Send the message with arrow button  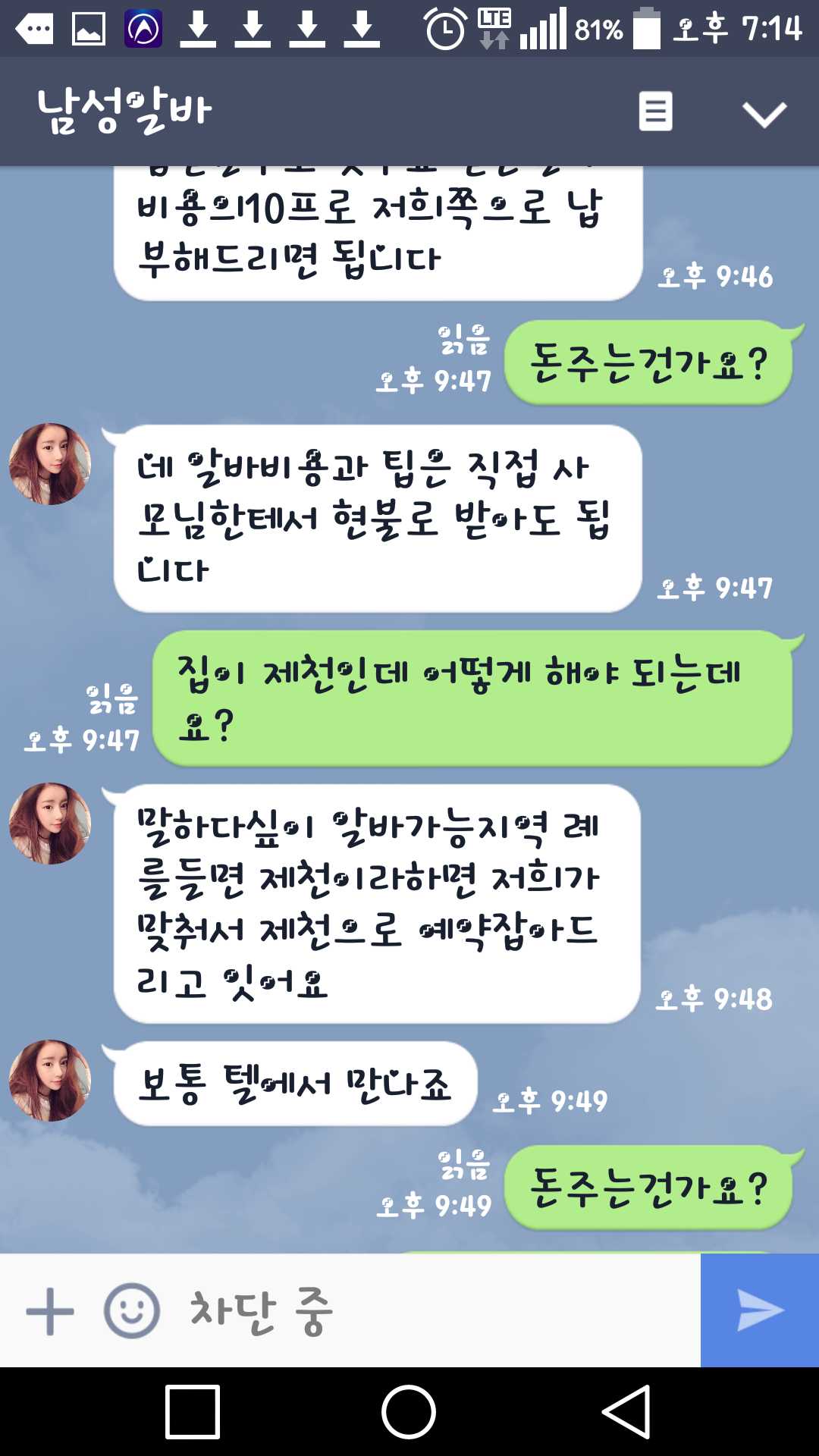pos(760,1310)
